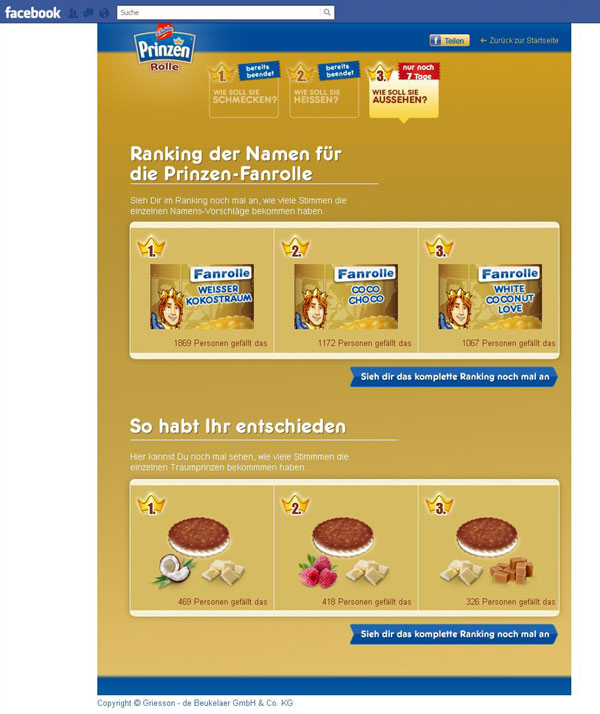Tap the Suche search field

[218, 13]
